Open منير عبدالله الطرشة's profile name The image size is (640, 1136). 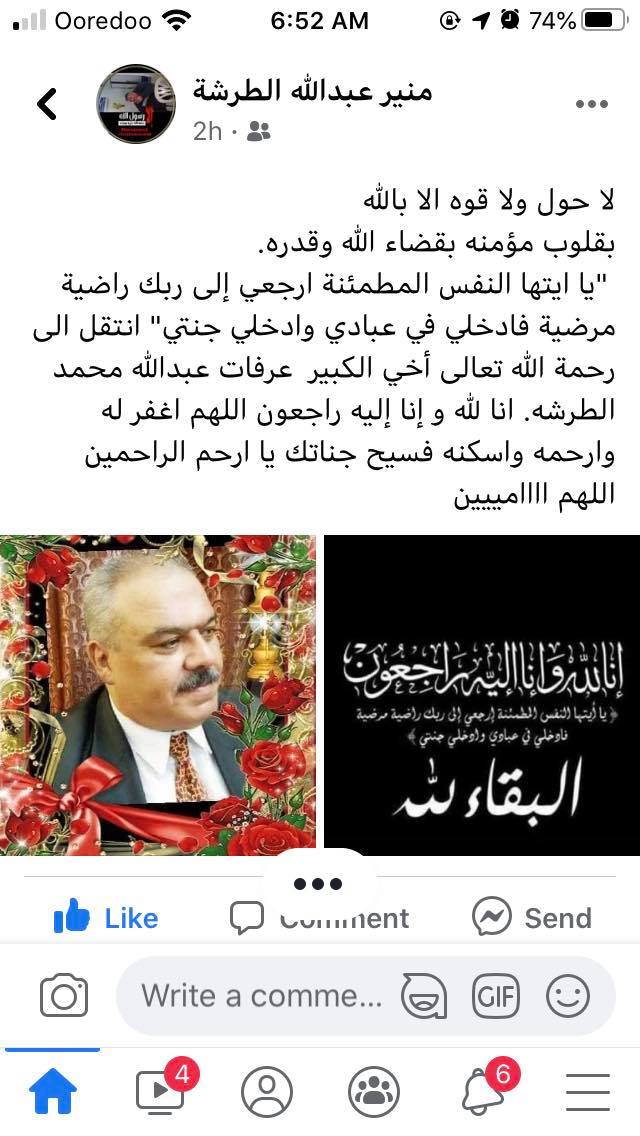pyautogui.click(x=313, y=91)
